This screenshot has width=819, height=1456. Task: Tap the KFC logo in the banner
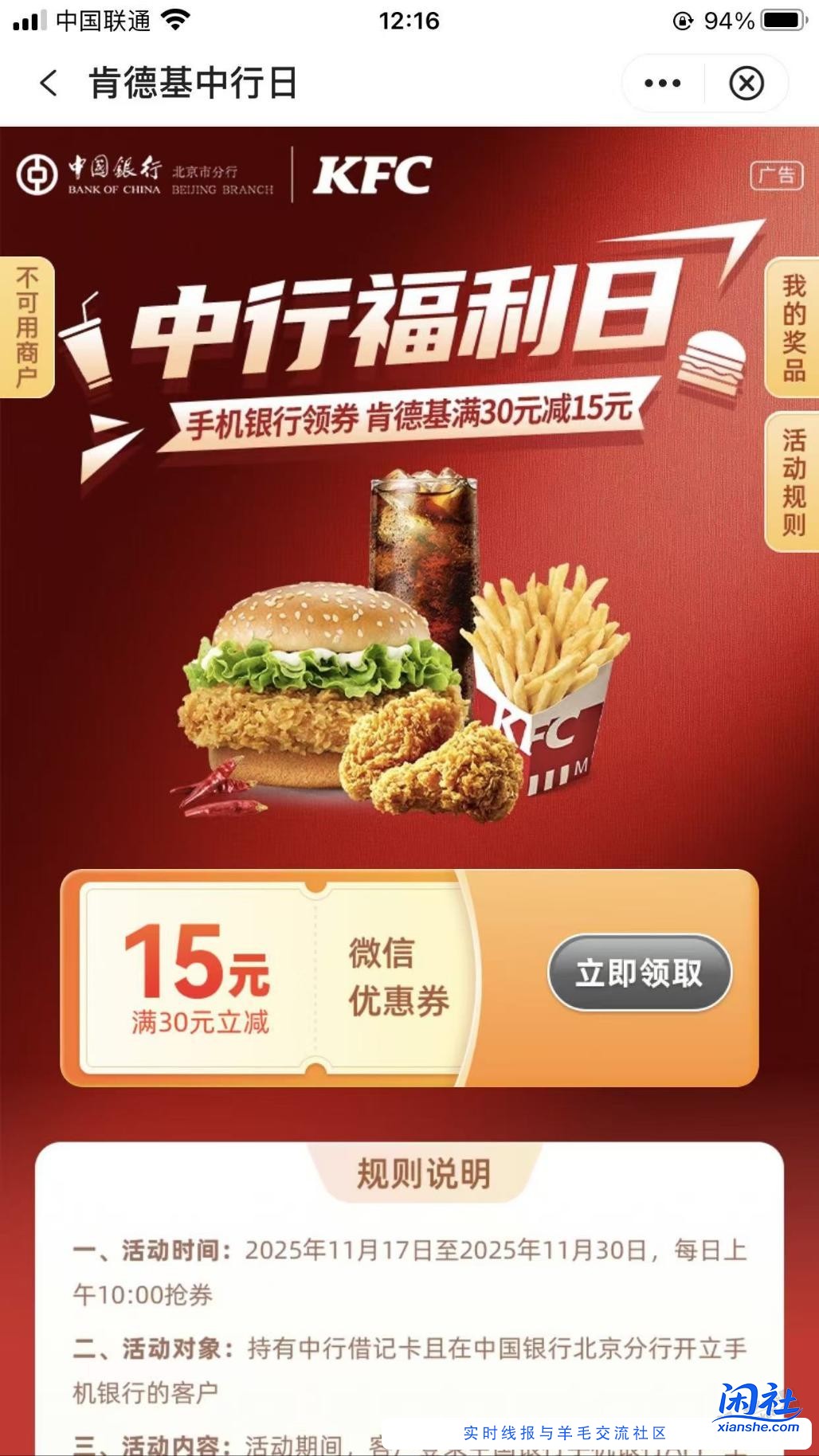[371, 175]
